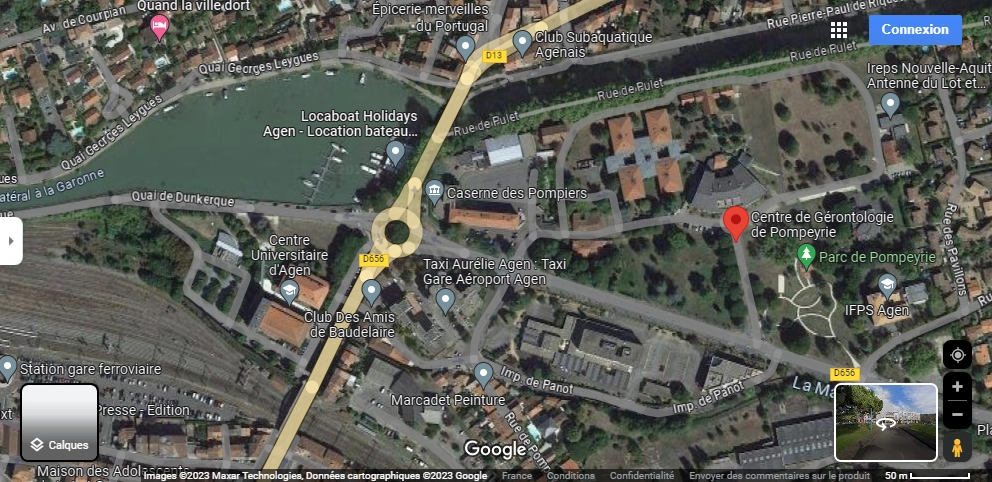Open the Conditions link in footer
This screenshot has height=482, width=992.
(571, 476)
